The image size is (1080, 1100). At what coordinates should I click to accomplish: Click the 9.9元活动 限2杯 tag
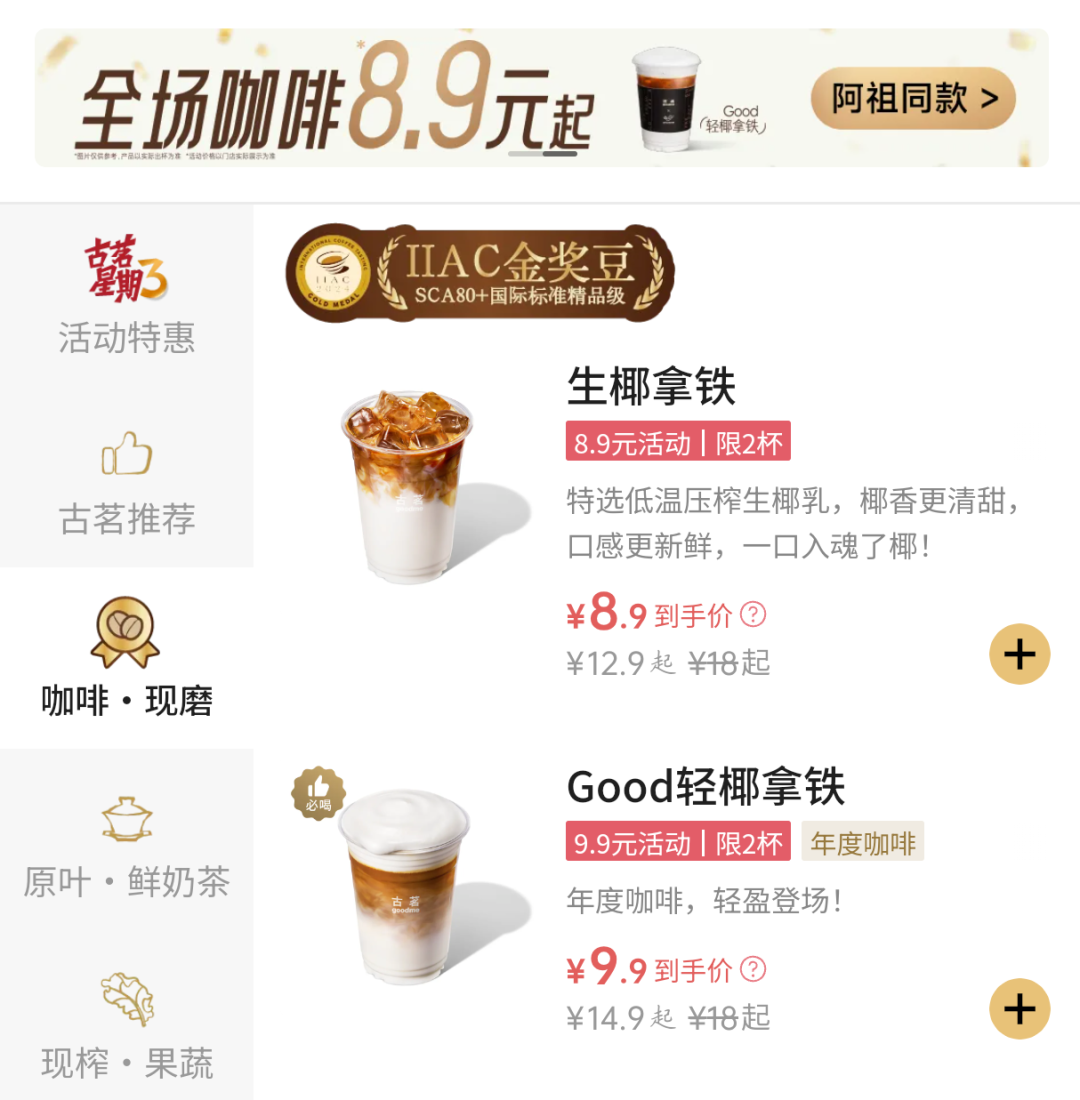click(677, 843)
